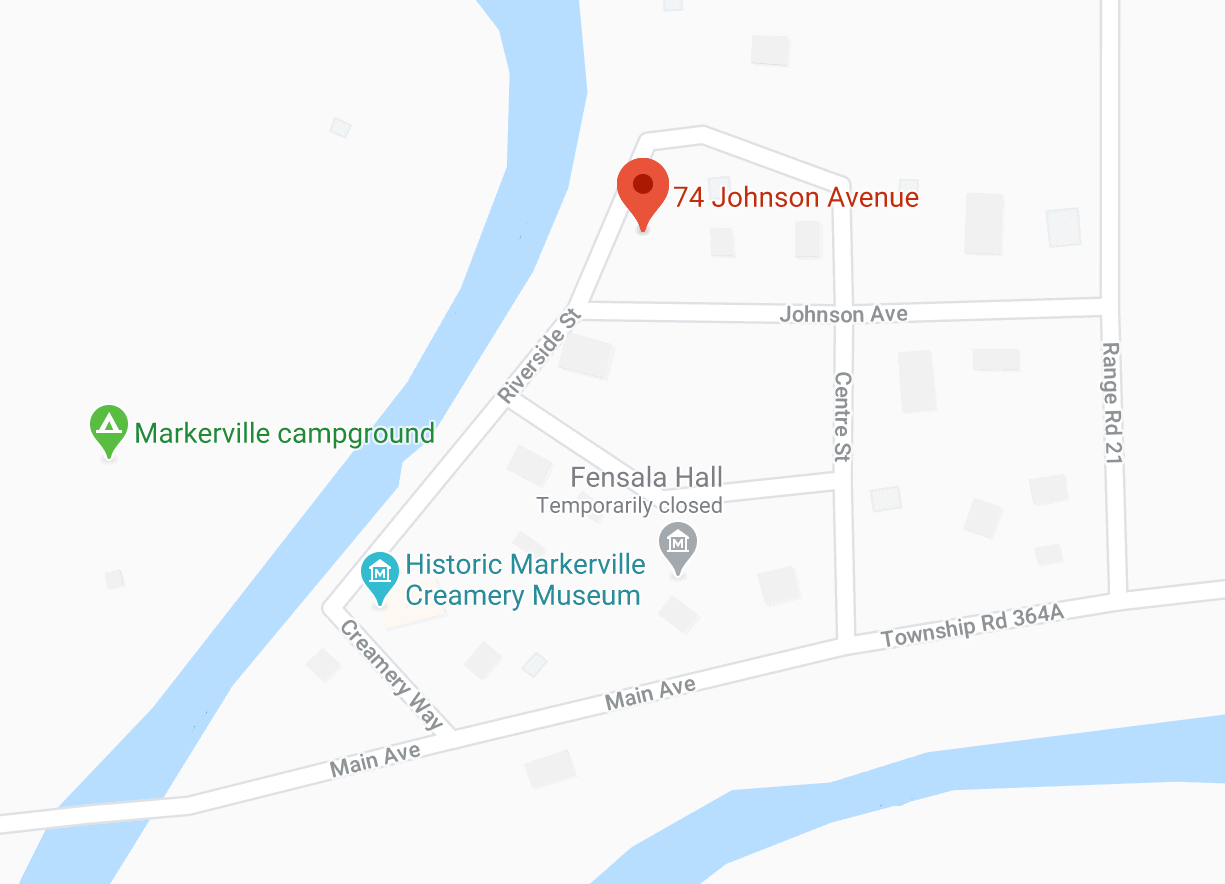Image resolution: width=1225 pixels, height=884 pixels.
Task: Open the Markerville campground marker
Action: (x=108, y=427)
